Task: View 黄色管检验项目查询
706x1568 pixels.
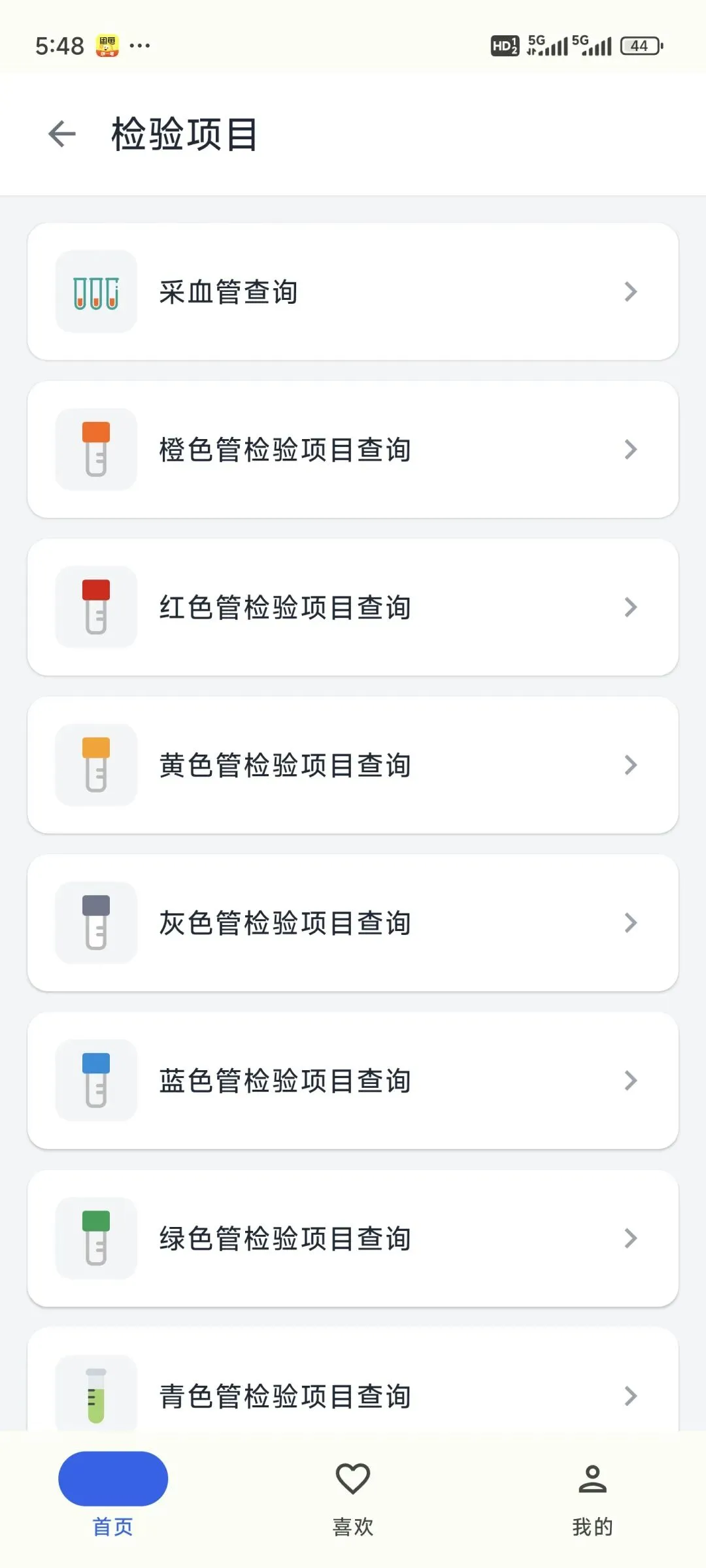Action: coord(353,765)
